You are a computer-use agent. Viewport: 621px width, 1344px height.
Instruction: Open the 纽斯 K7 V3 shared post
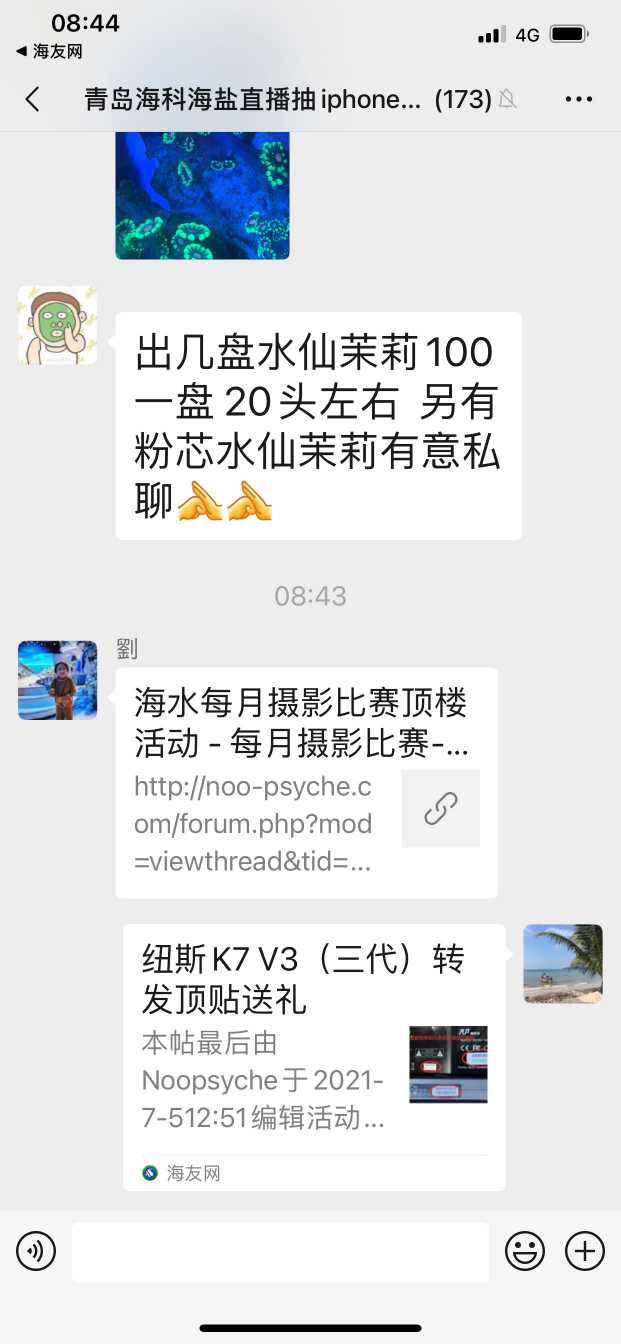point(313,1056)
